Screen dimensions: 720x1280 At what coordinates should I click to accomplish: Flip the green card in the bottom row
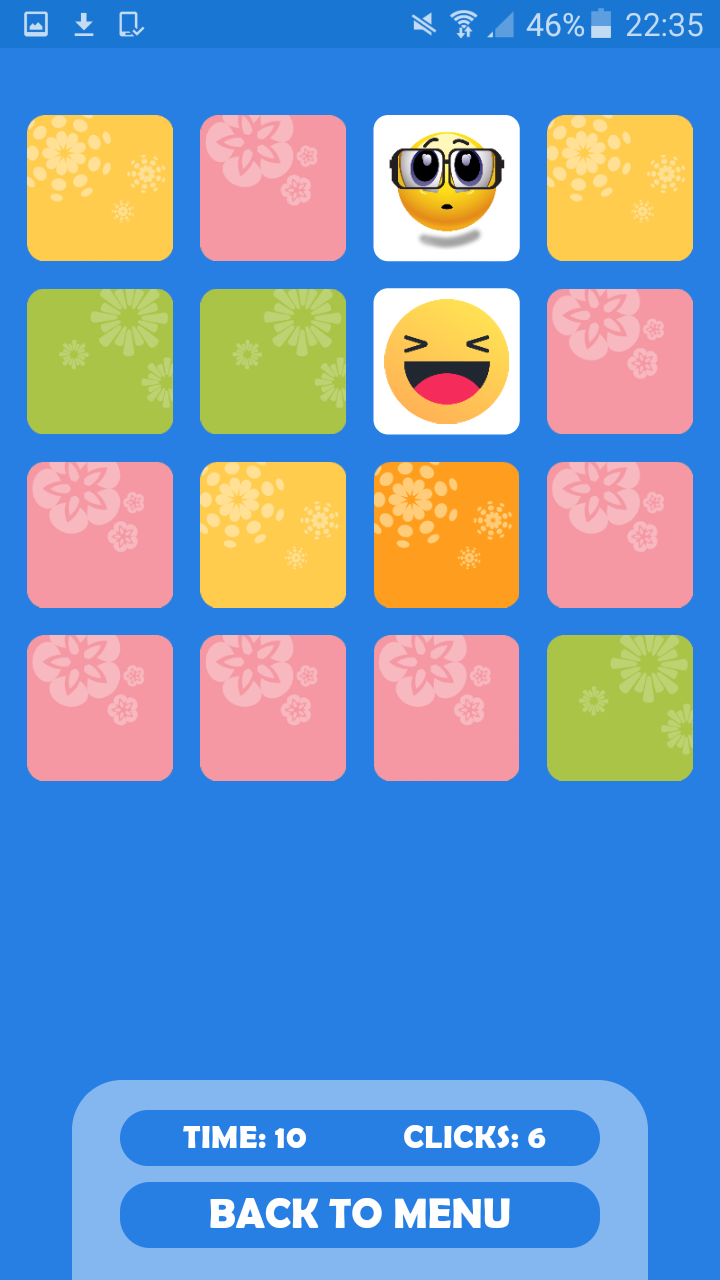[x=619, y=707]
